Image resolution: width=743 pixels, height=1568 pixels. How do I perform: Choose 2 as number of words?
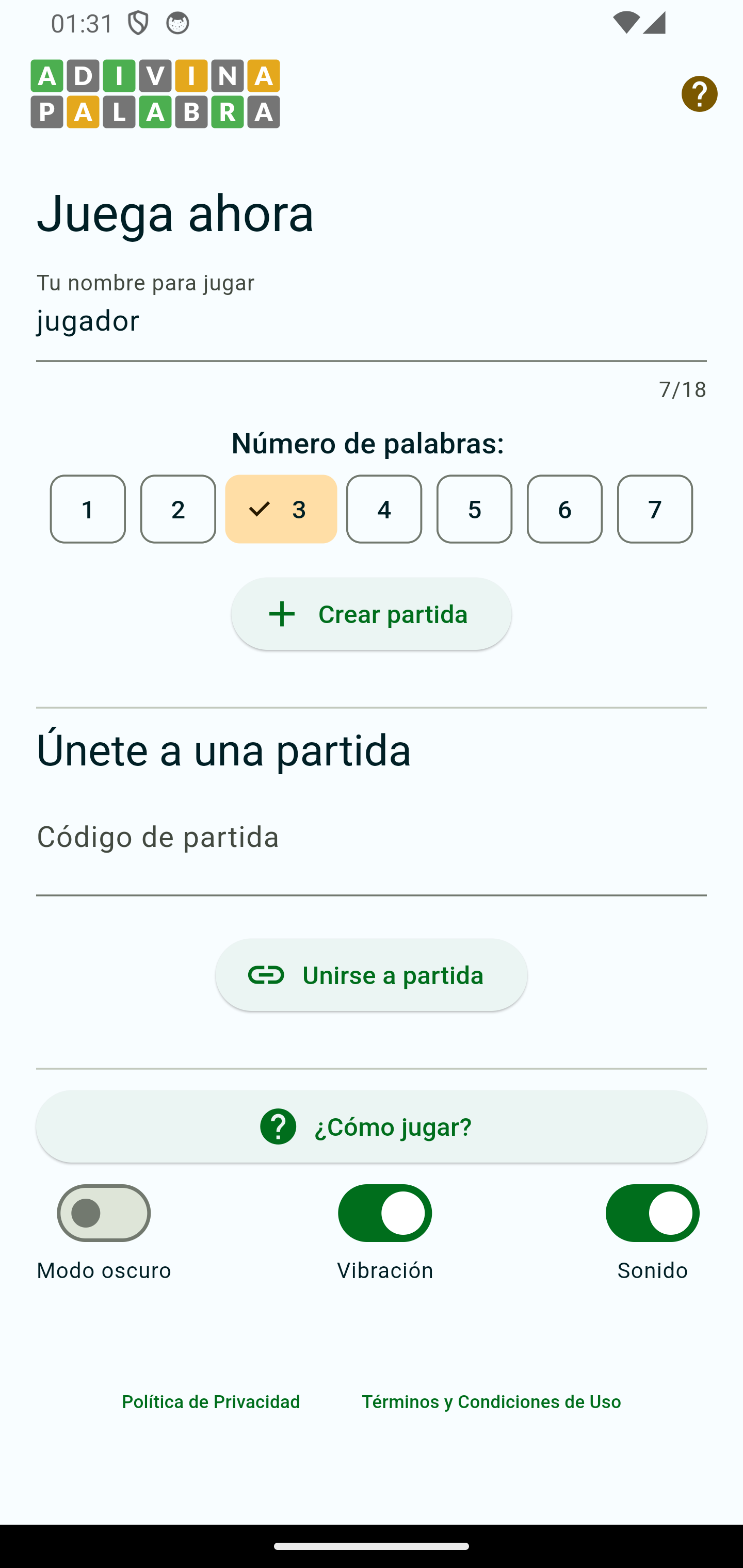point(178,509)
